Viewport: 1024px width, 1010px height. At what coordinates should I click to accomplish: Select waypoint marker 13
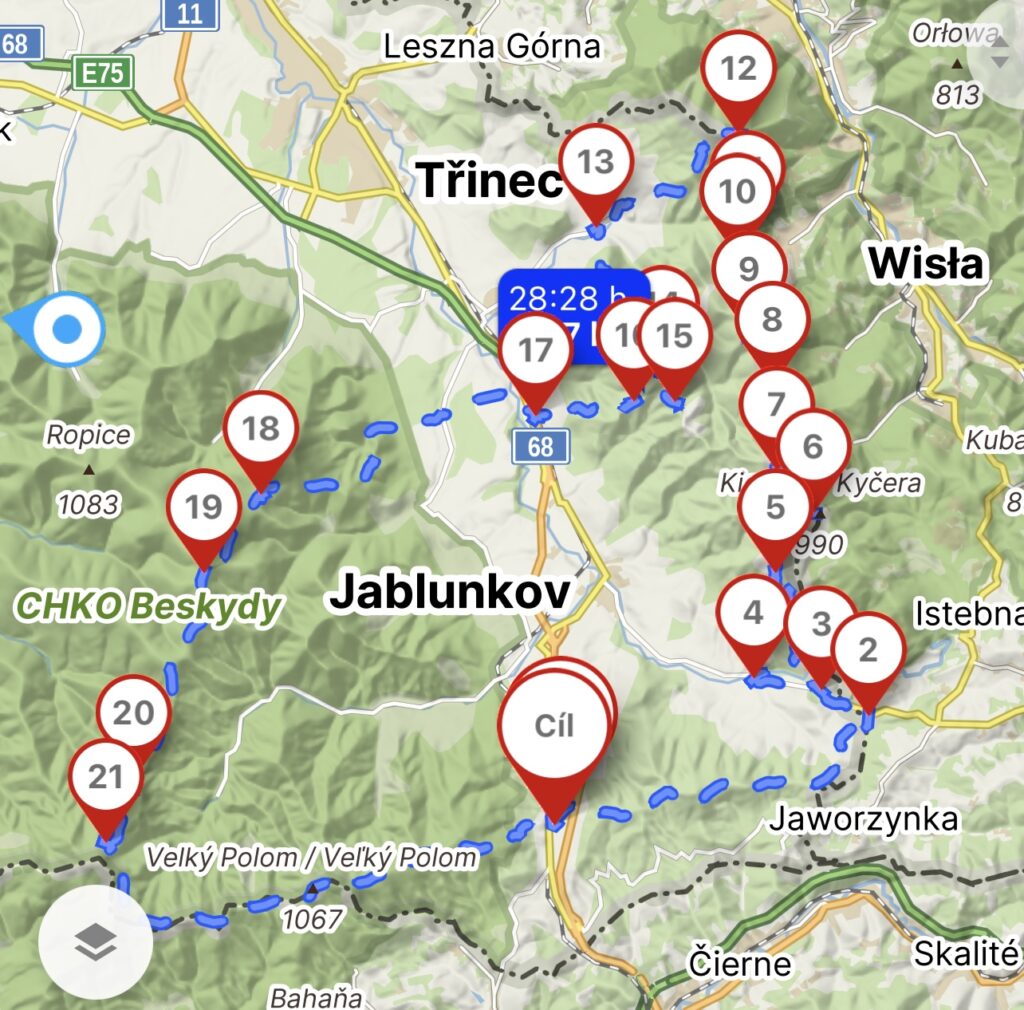click(x=595, y=161)
